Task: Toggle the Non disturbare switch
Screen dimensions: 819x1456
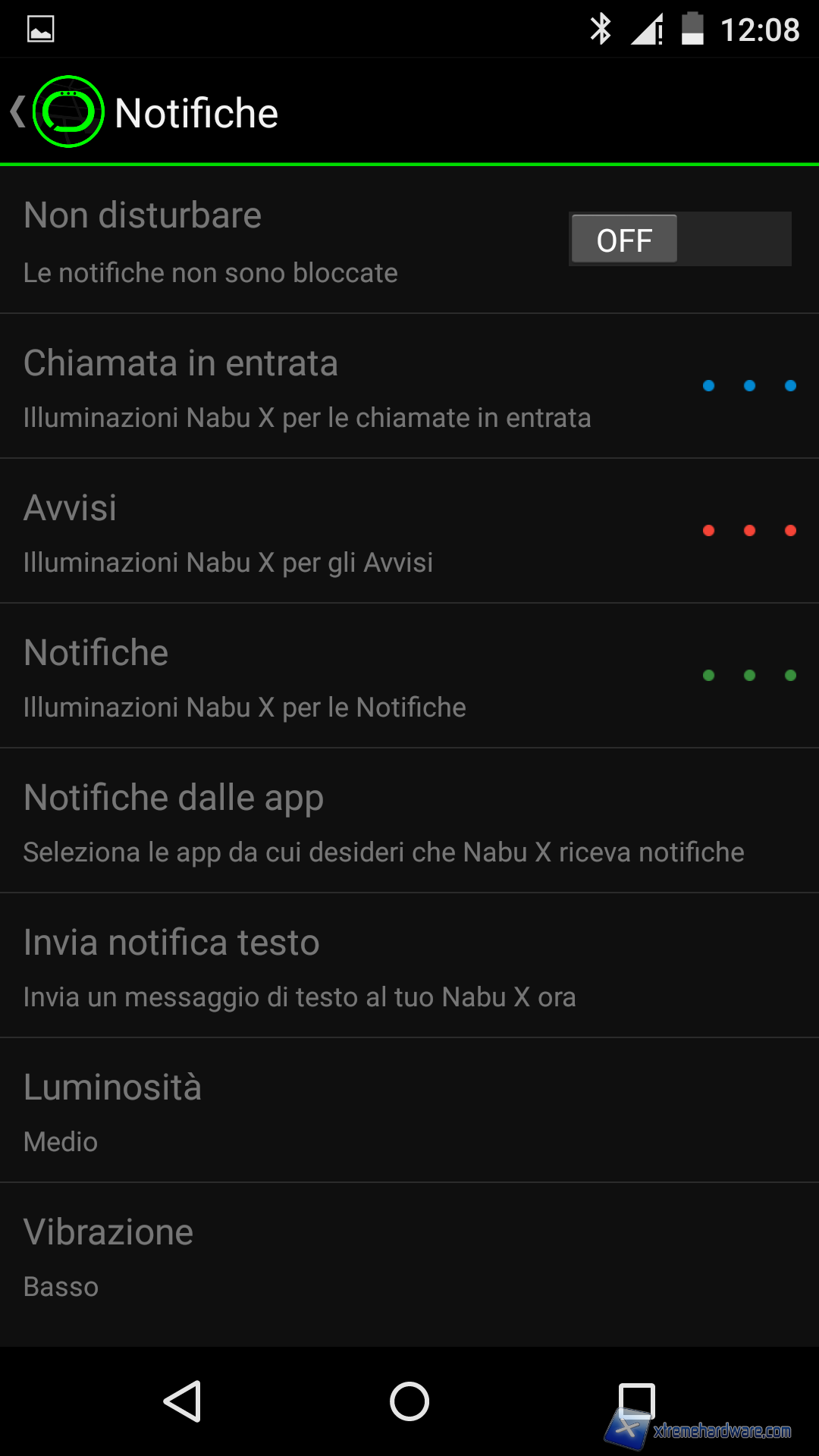Action: click(x=679, y=239)
